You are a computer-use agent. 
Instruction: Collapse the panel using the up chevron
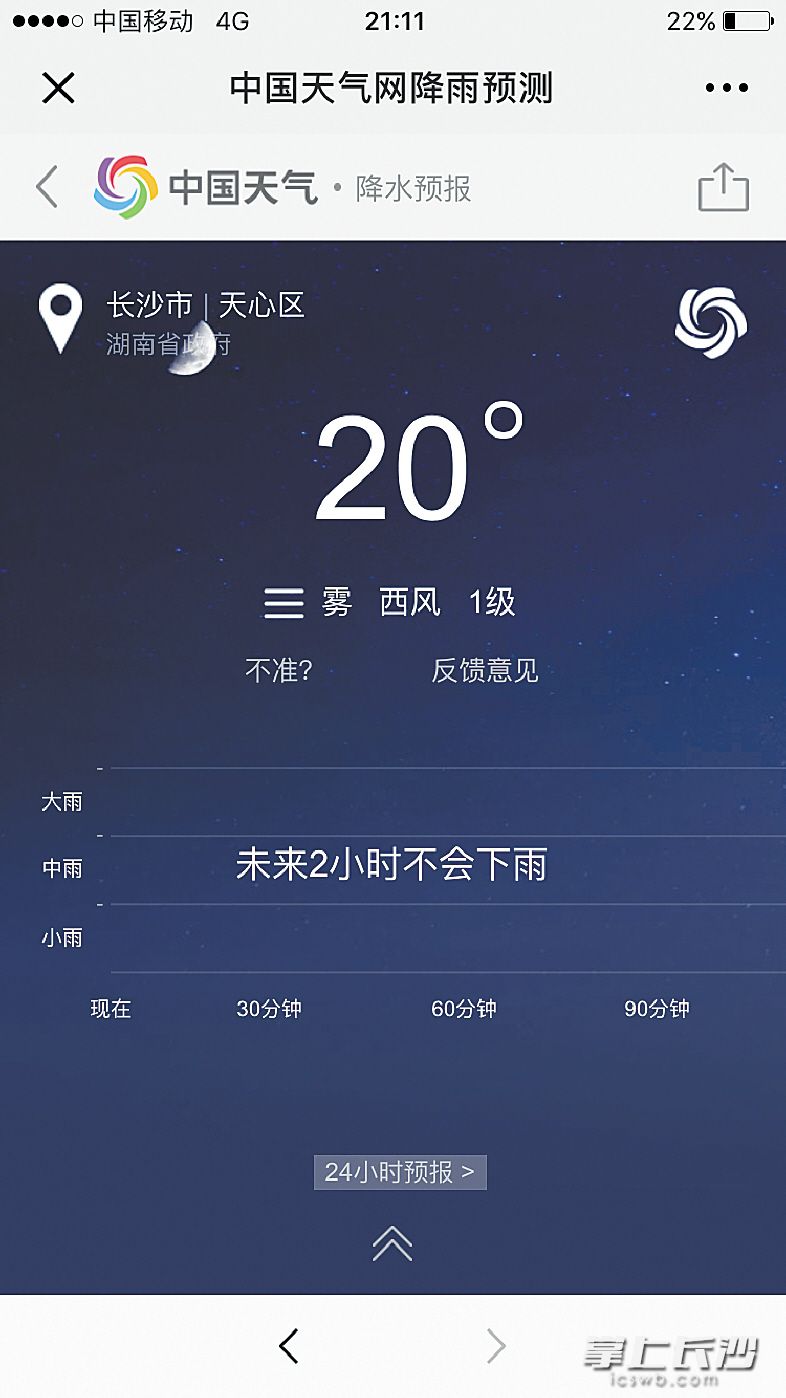392,1243
